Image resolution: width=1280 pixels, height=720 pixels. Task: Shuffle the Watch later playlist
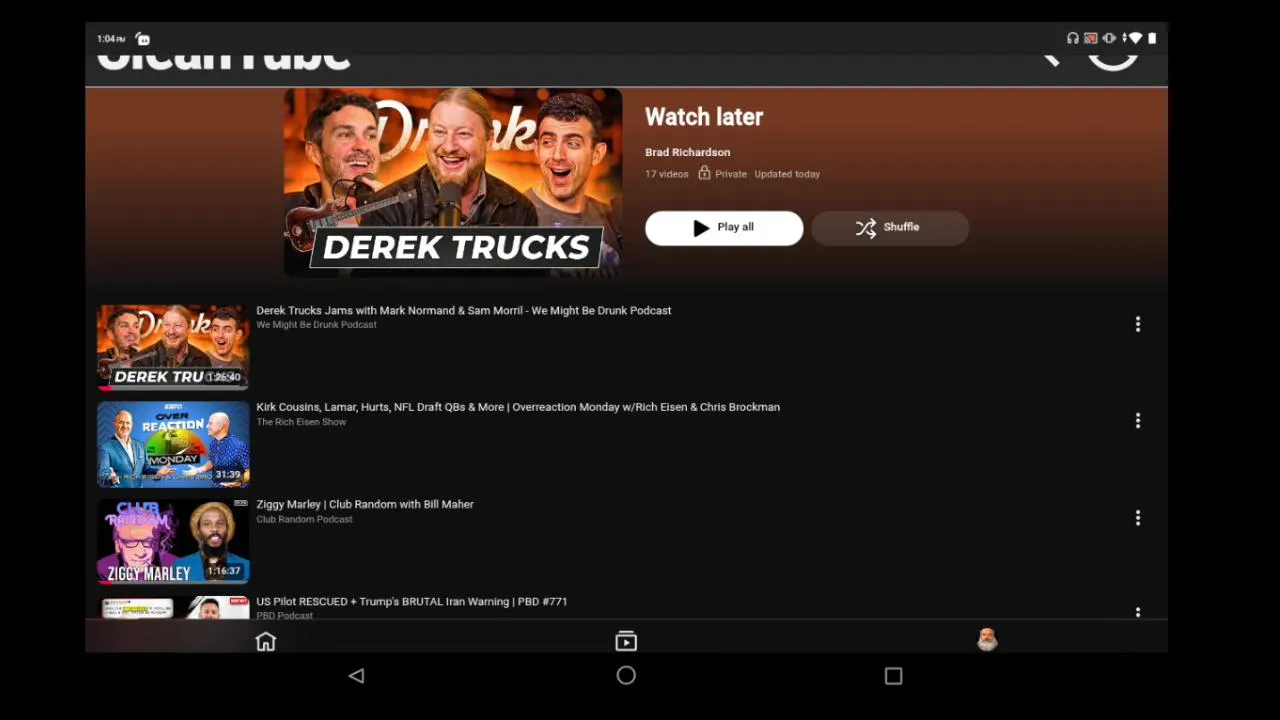coord(889,228)
